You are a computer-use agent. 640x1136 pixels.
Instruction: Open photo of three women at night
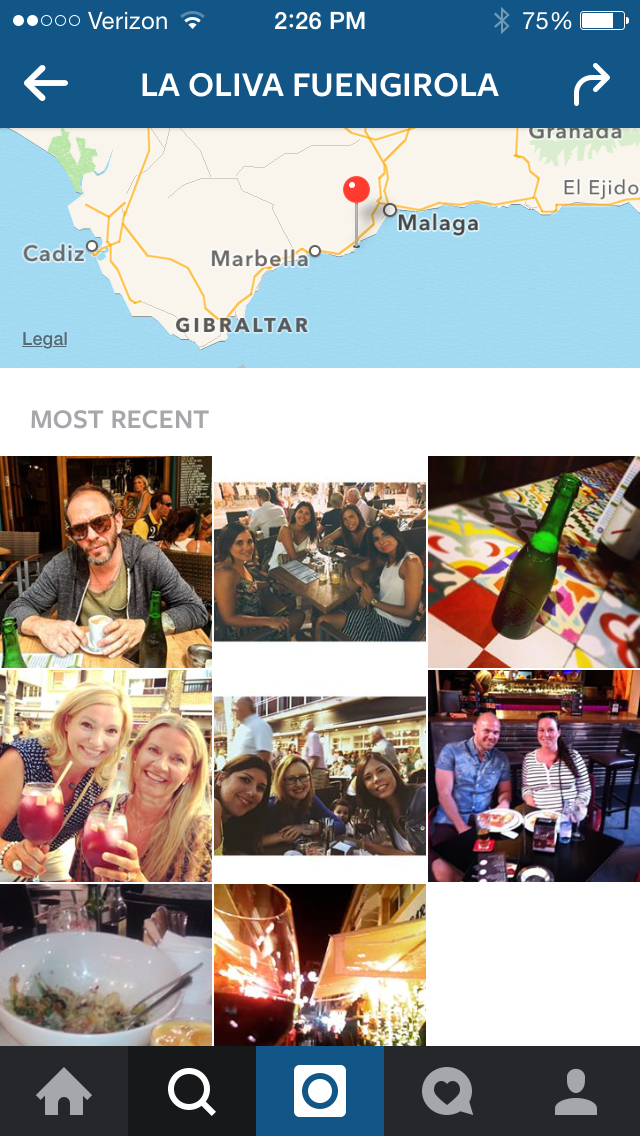[x=319, y=776]
